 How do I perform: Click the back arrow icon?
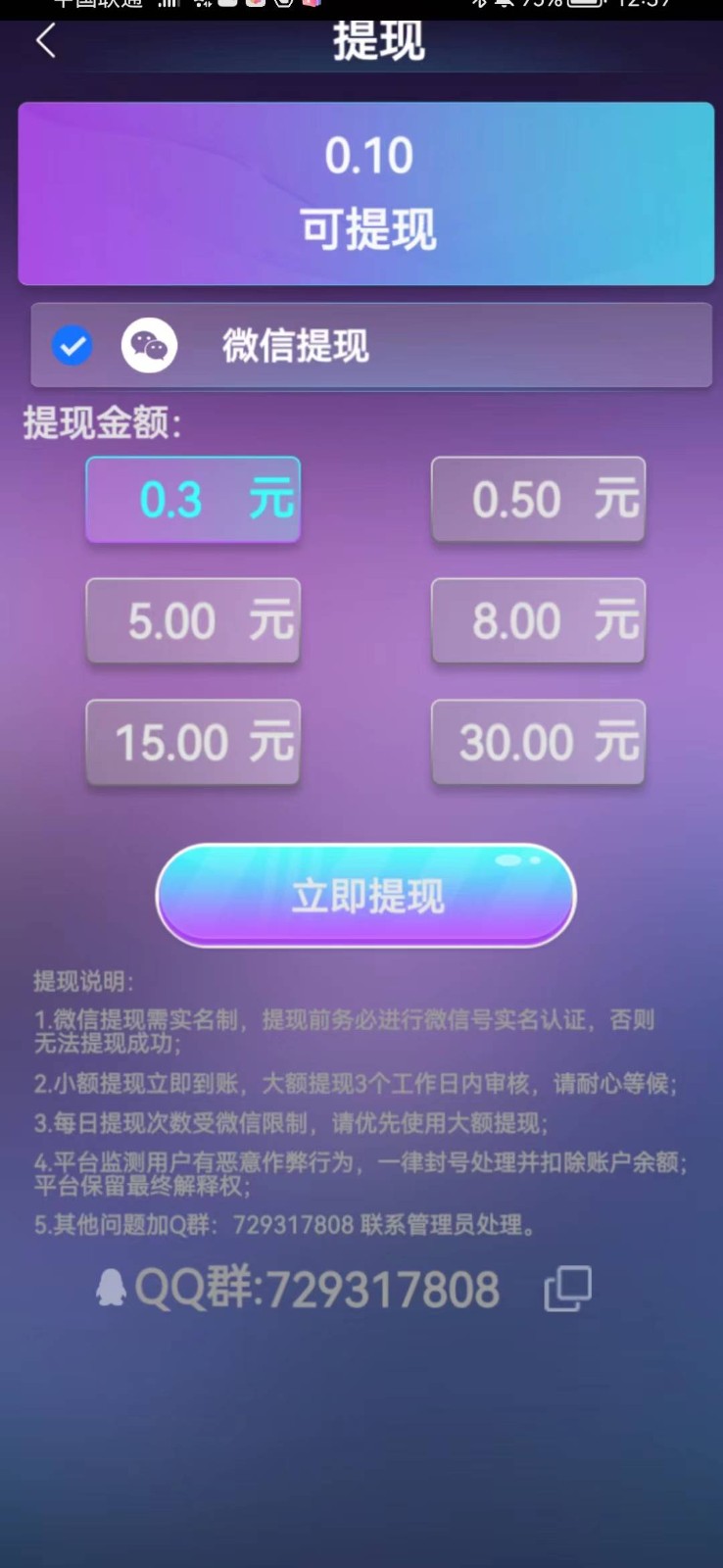pyautogui.click(x=45, y=41)
